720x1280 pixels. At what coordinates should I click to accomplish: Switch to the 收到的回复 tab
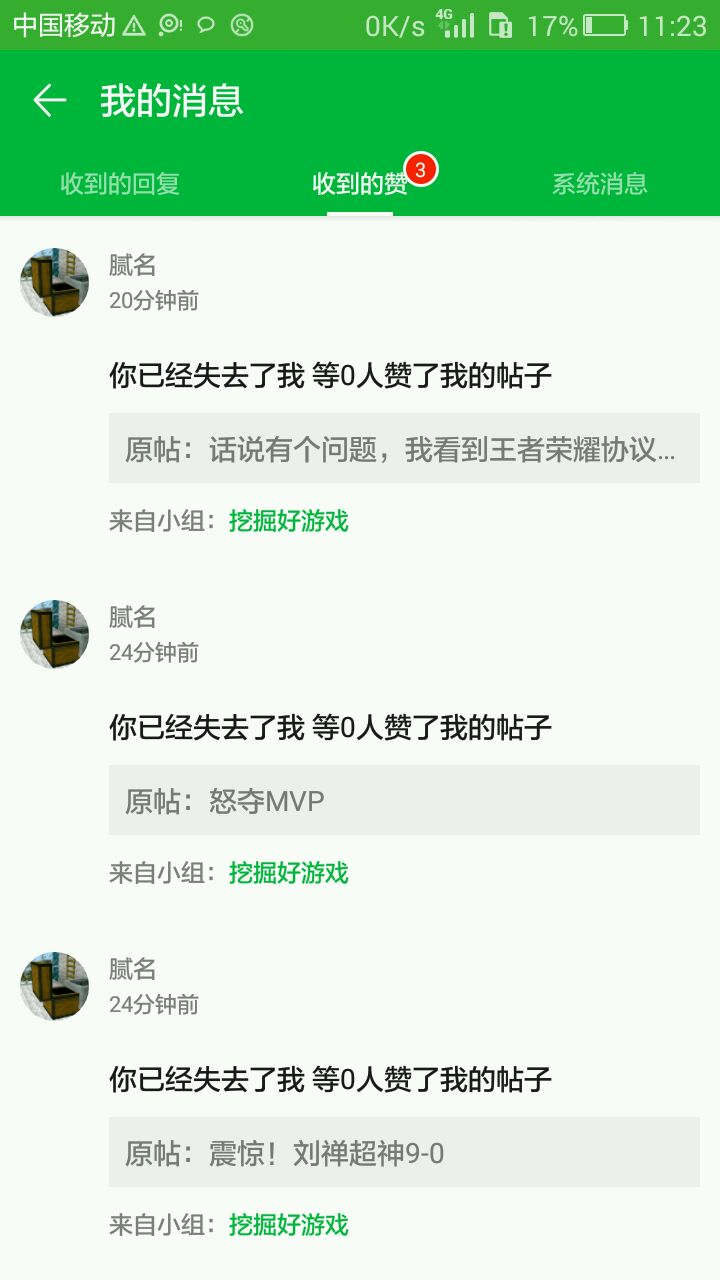click(x=120, y=184)
